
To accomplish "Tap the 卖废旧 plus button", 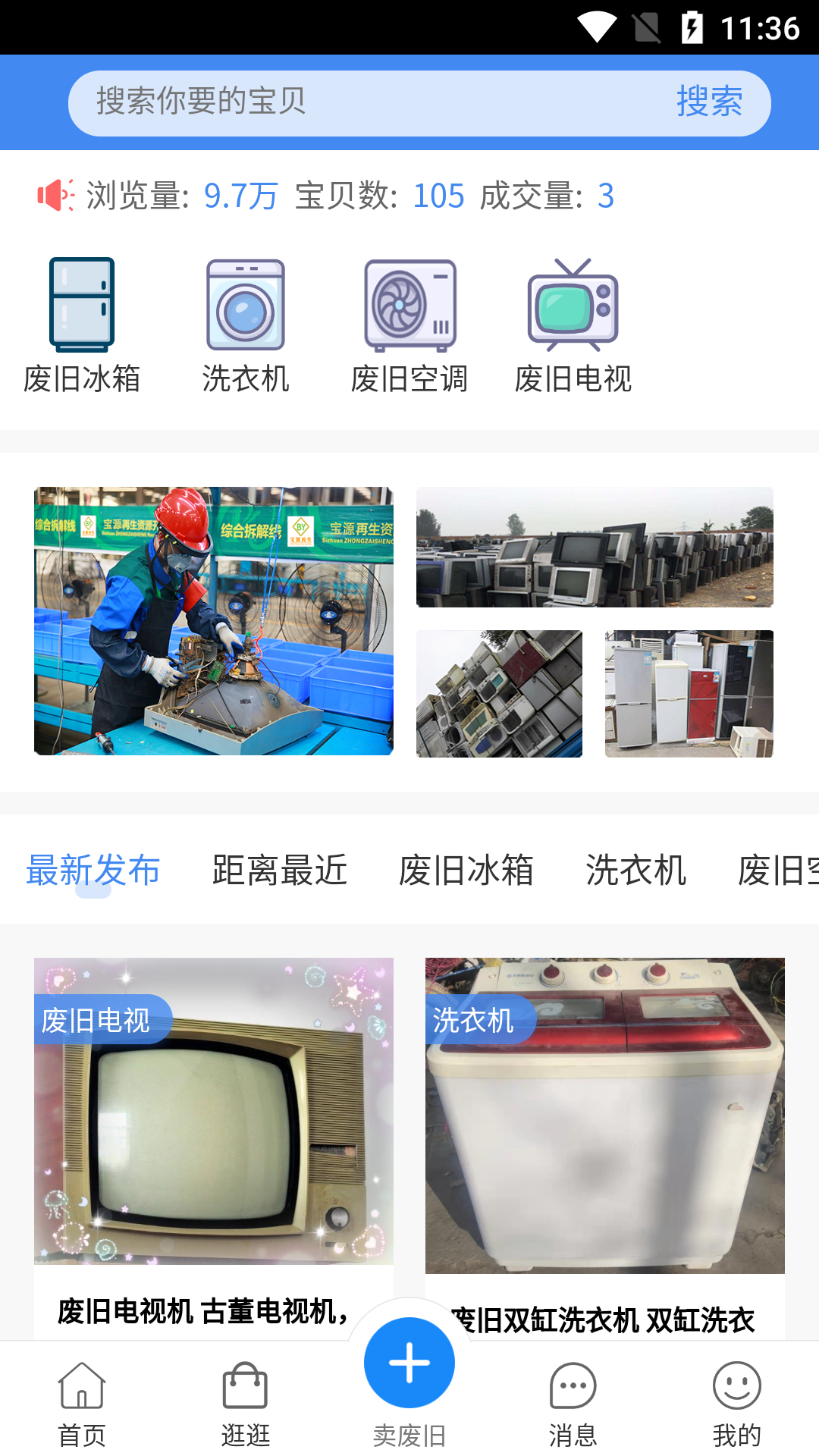I will point(409,1363).
